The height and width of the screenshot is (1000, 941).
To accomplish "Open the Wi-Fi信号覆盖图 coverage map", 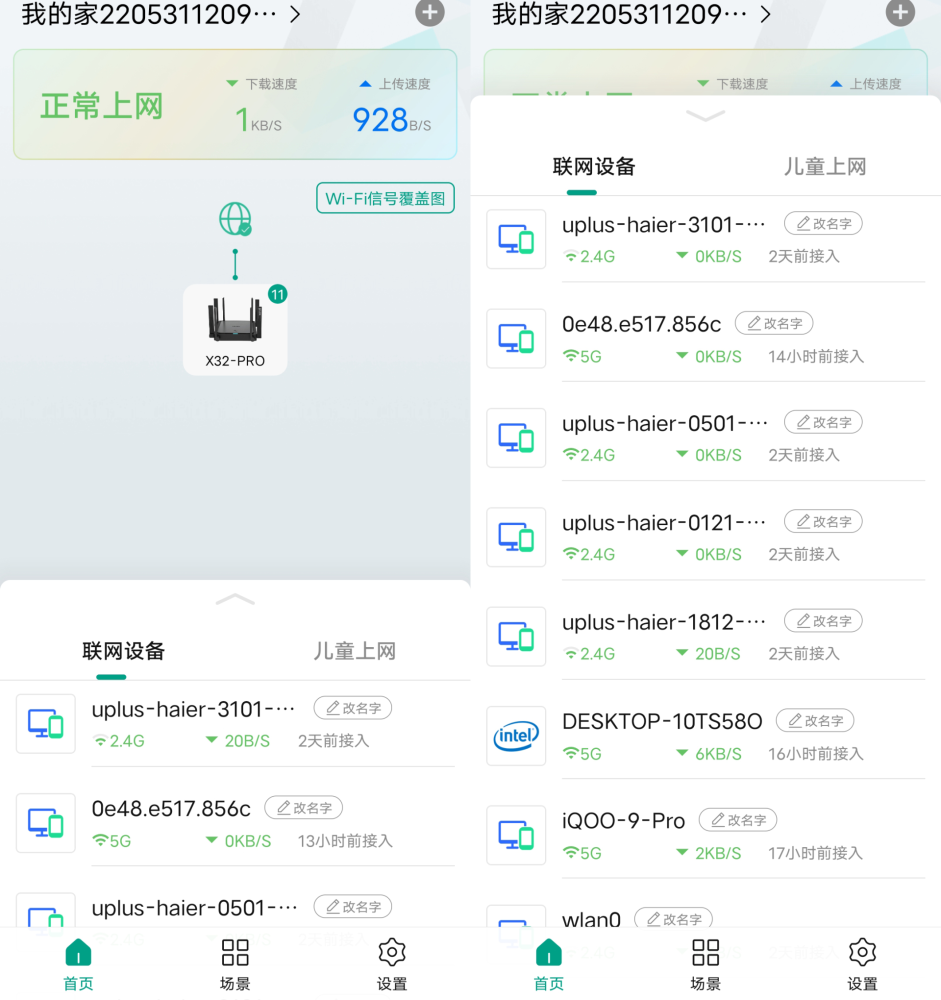I will point(385,198).
